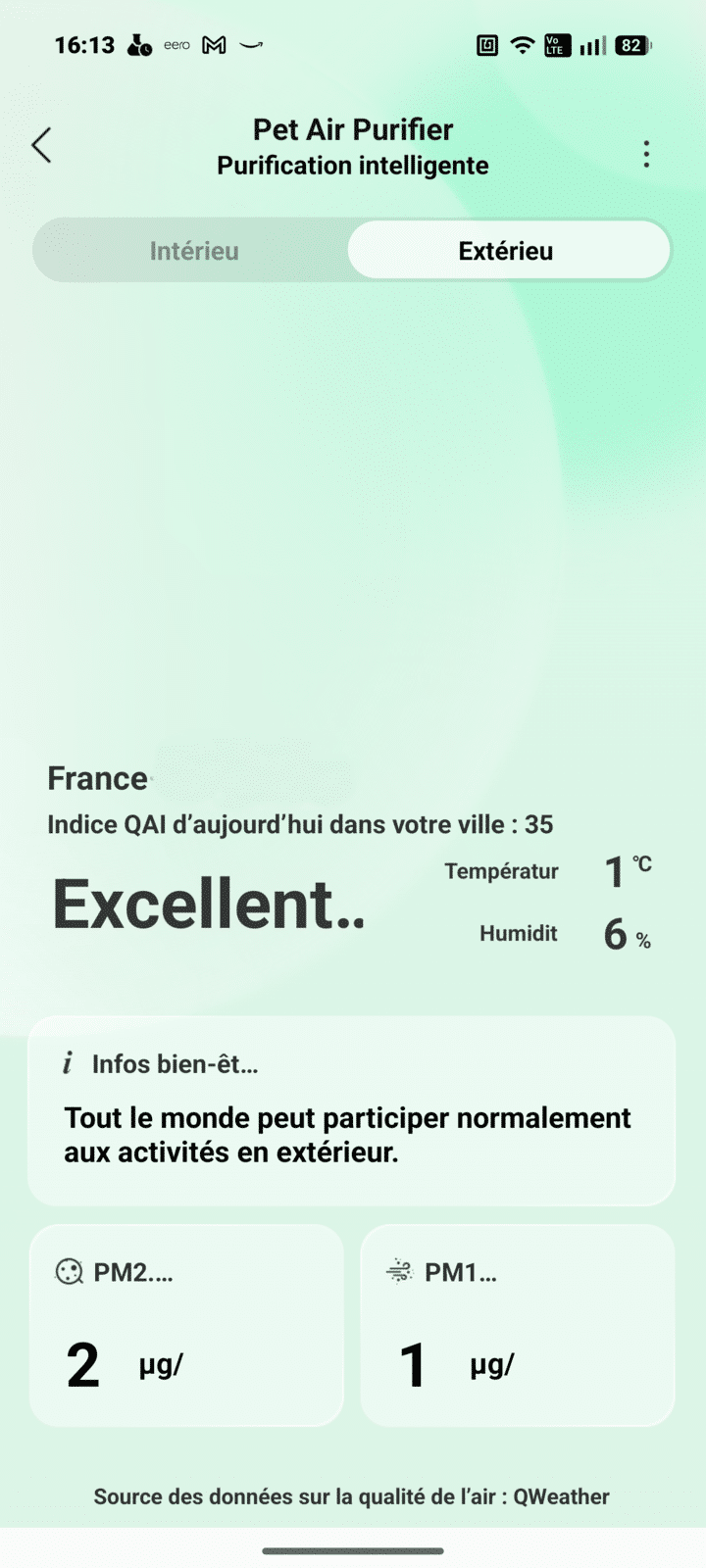Switch to the Intérieur tab
706x1568 pixels.
click(193, 251)
